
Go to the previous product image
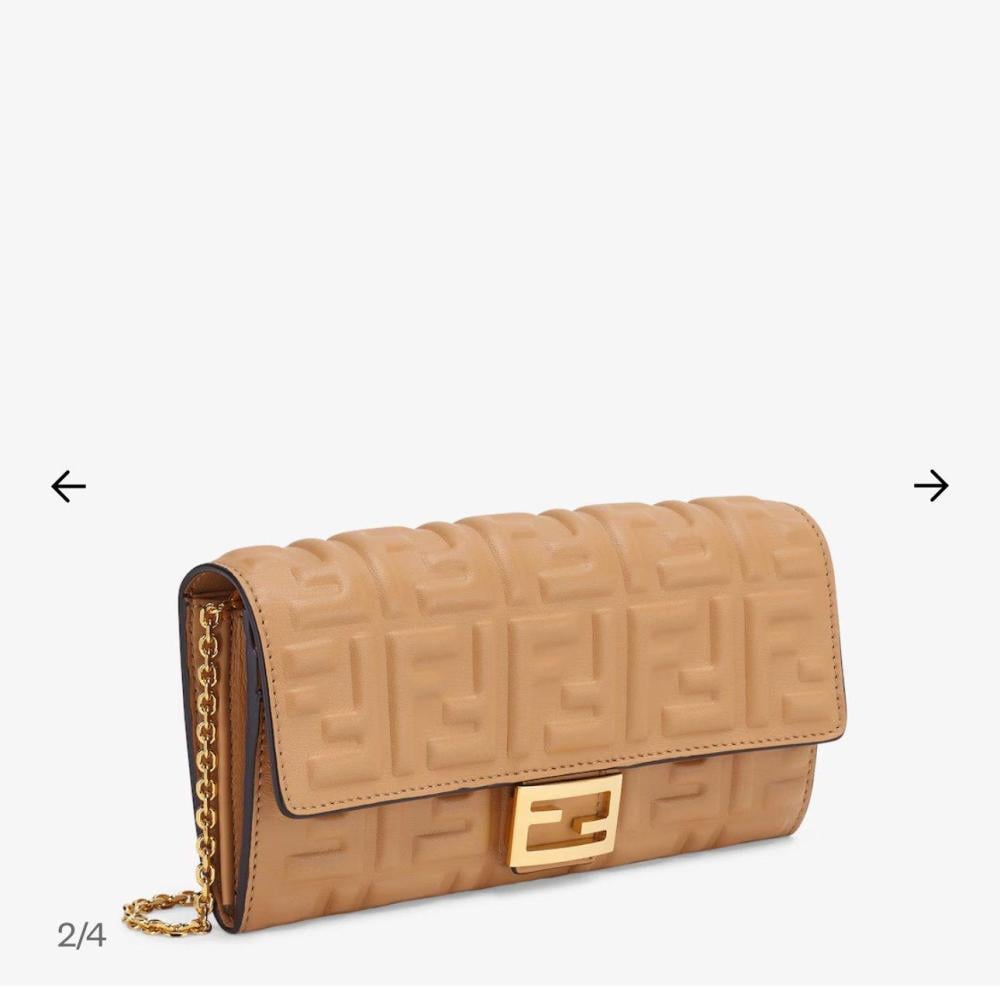point(68,487)
